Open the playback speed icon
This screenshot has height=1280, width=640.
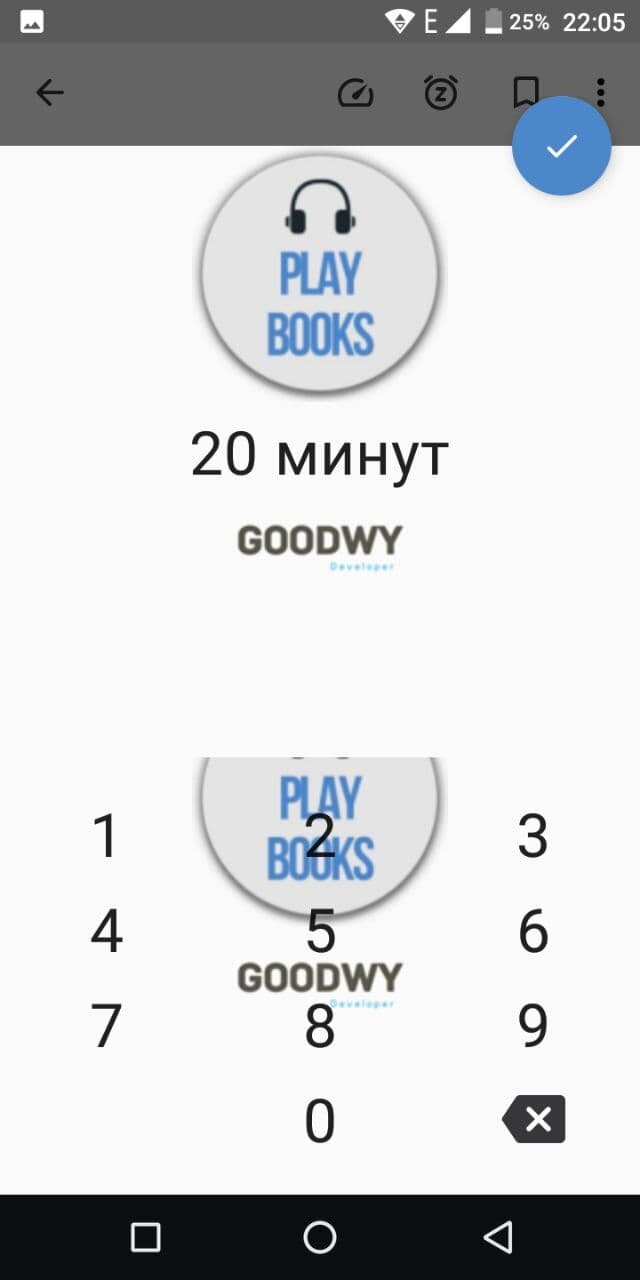point(356,93)
